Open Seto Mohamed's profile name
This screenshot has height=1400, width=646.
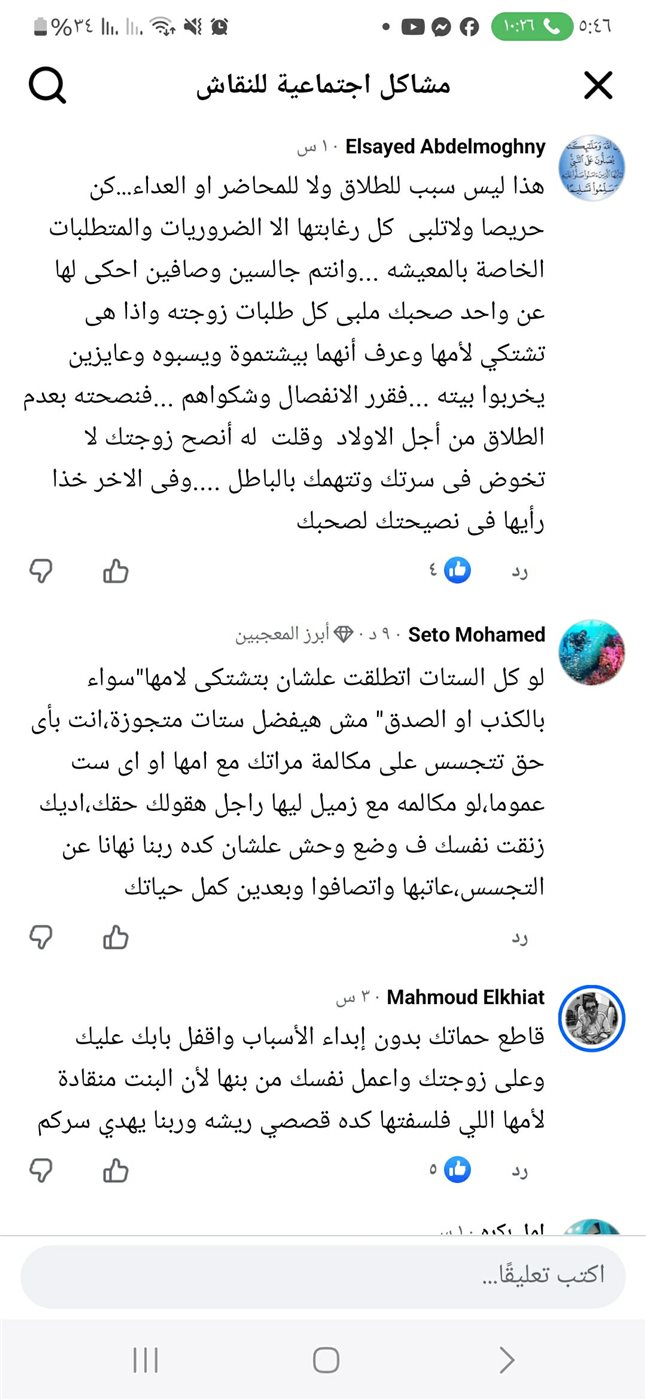coord(477,635)
